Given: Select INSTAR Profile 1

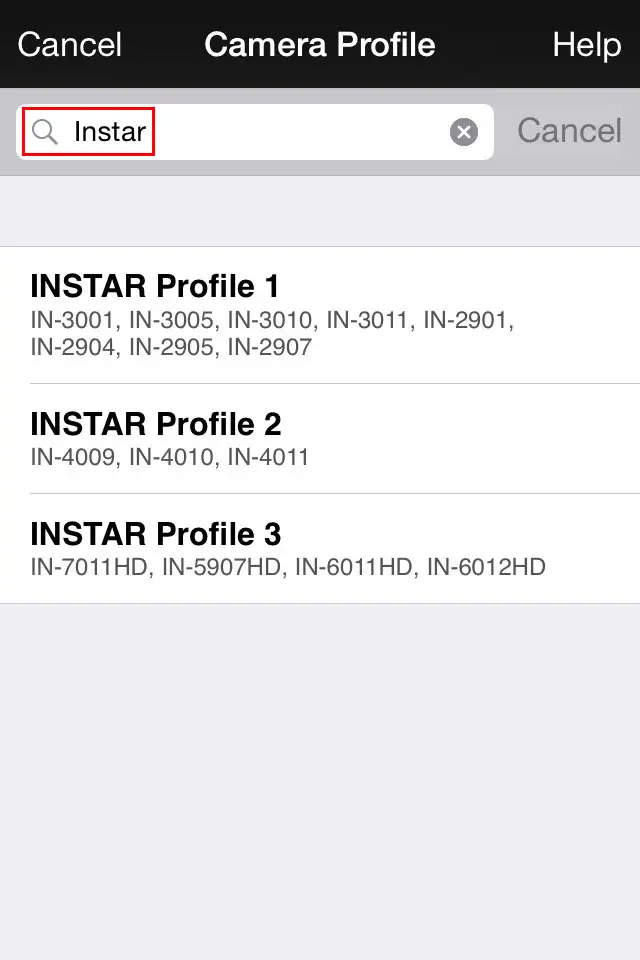Looking at the screenshot, I should click(x=320, y=315).
